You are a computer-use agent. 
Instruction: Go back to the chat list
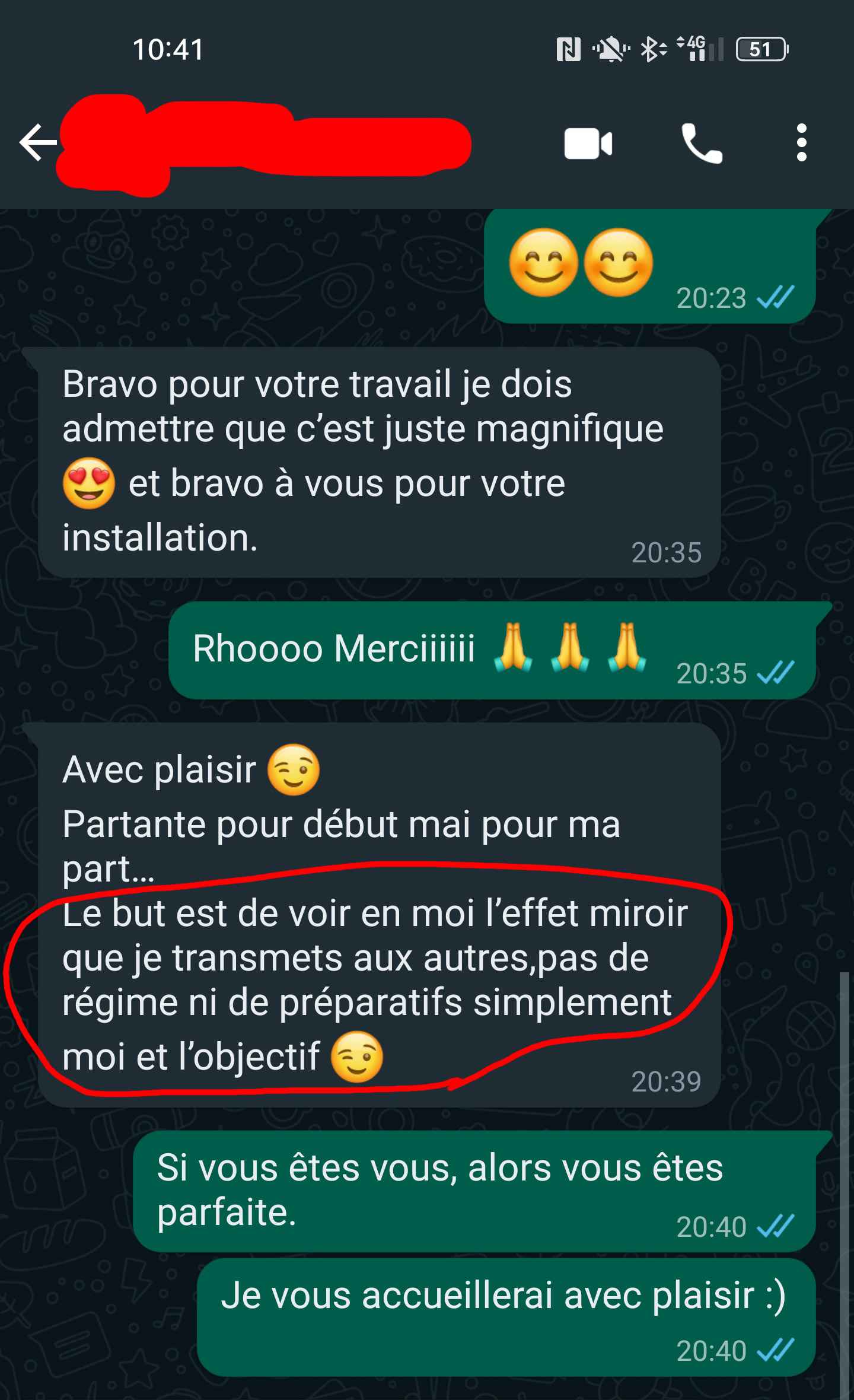(37, 142)
